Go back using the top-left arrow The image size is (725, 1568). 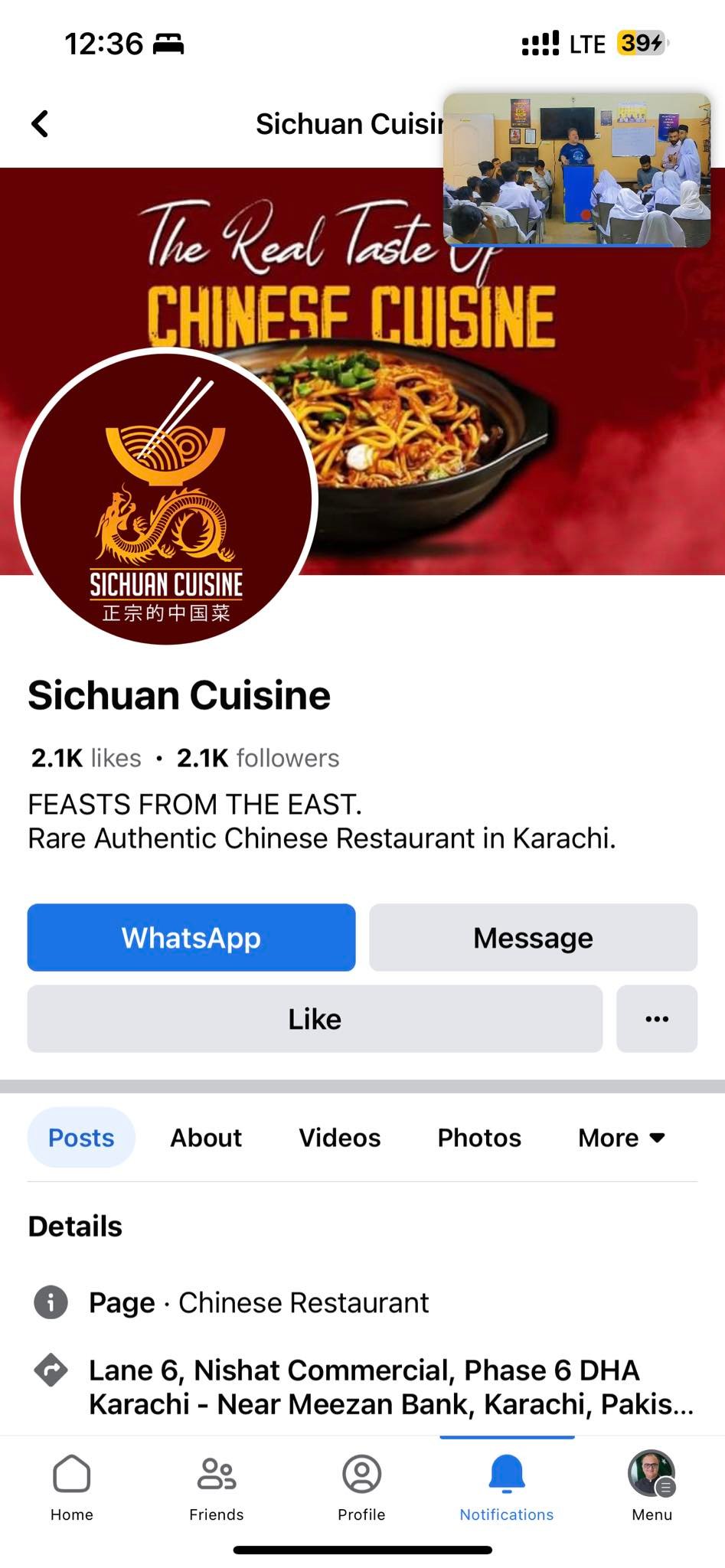(x=40, y=123)
